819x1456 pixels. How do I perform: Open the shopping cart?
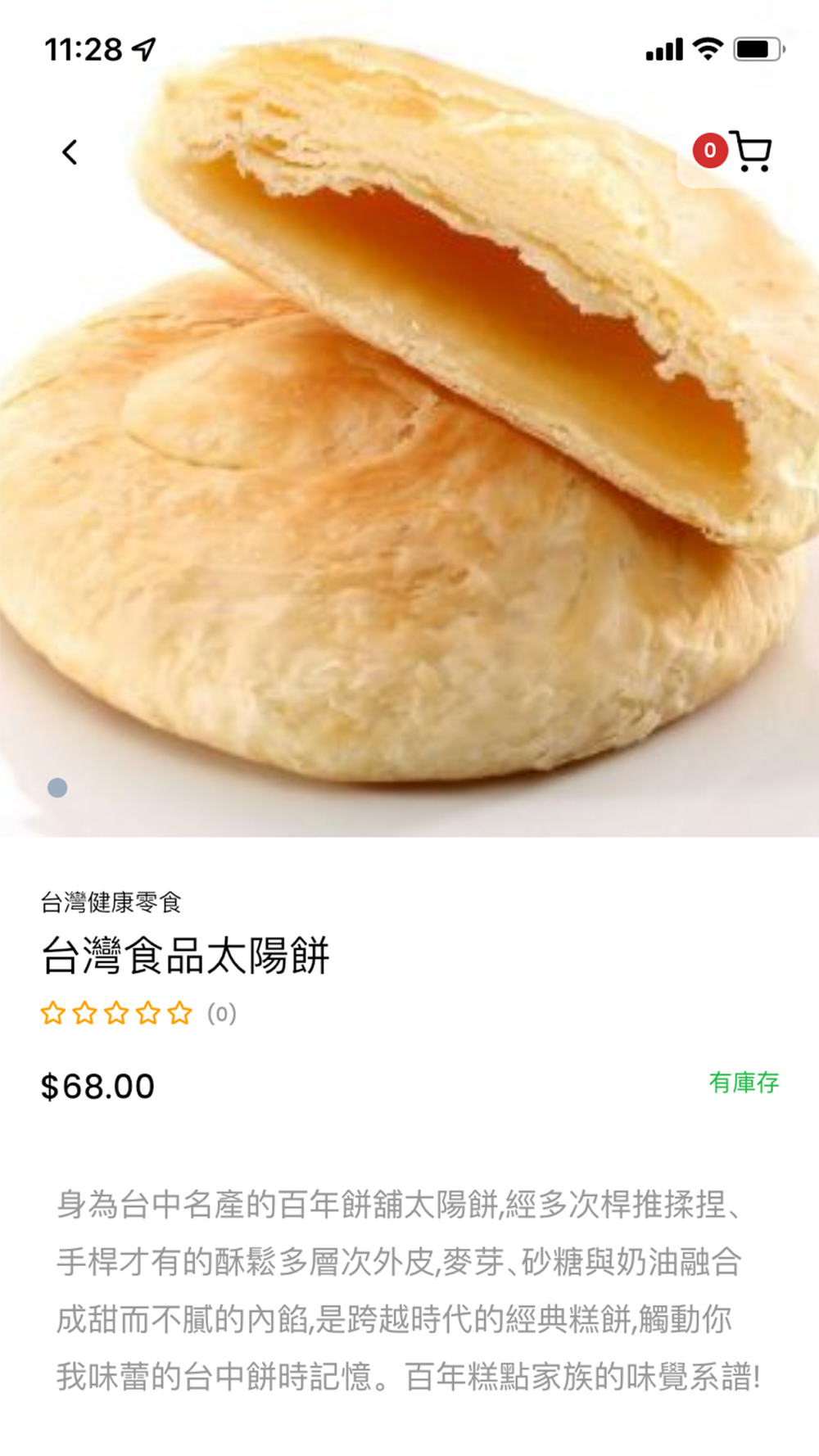point(750,151)
